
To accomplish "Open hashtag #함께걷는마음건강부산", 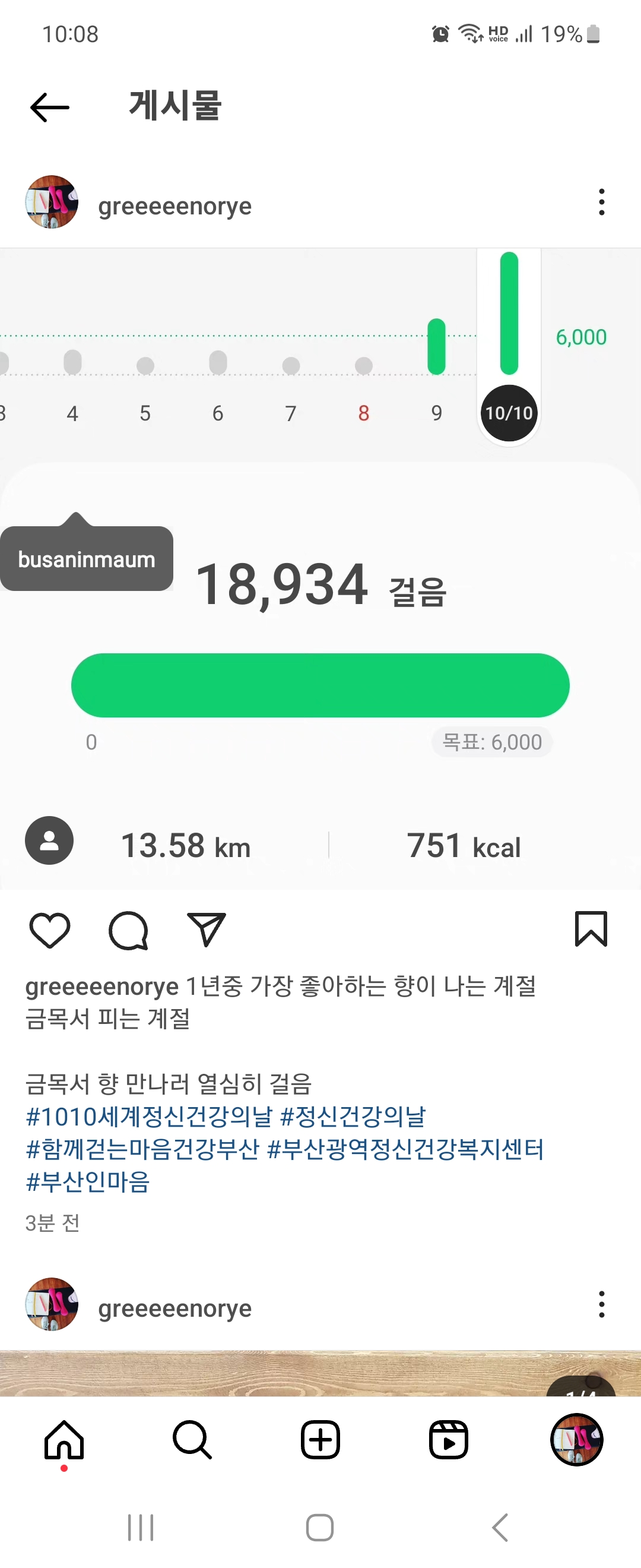I will pos(143,1149).
